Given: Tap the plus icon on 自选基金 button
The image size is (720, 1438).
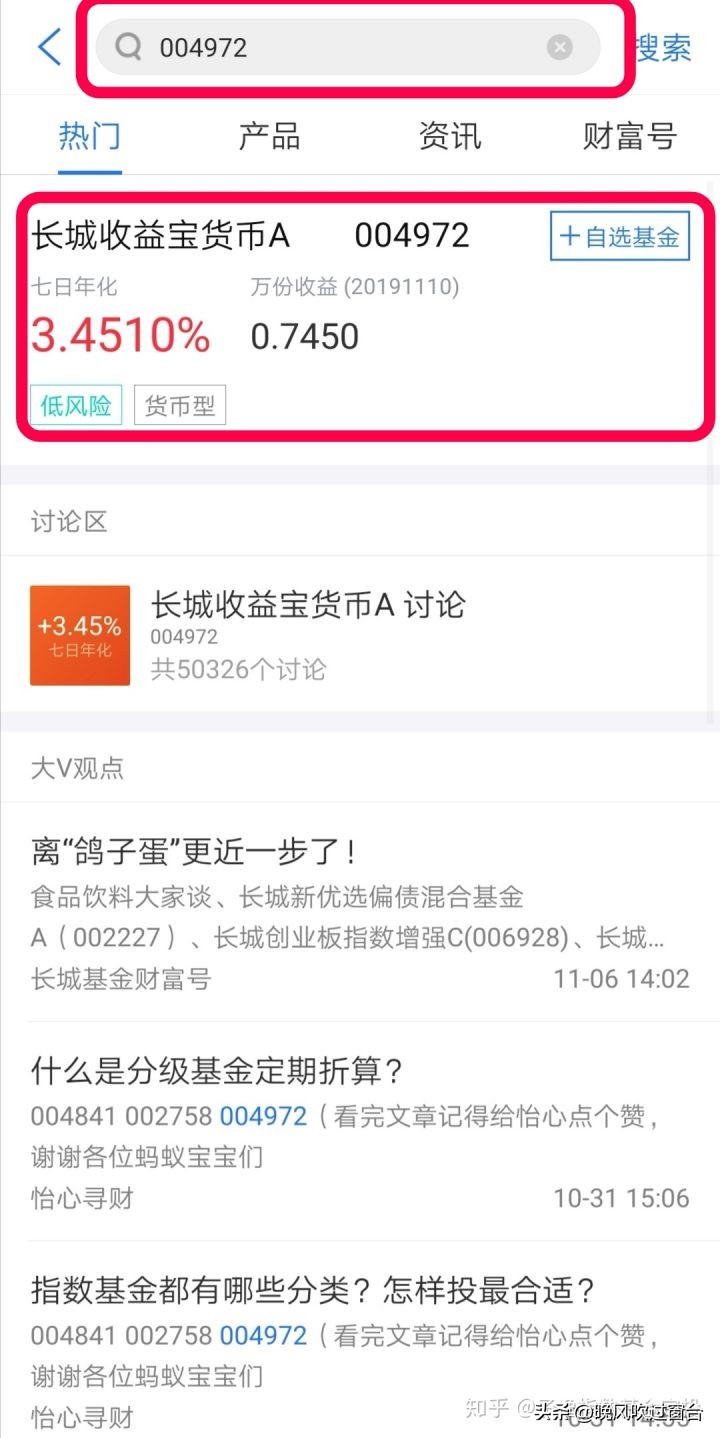Looking at the screenshot, I should tap(570, 236).
